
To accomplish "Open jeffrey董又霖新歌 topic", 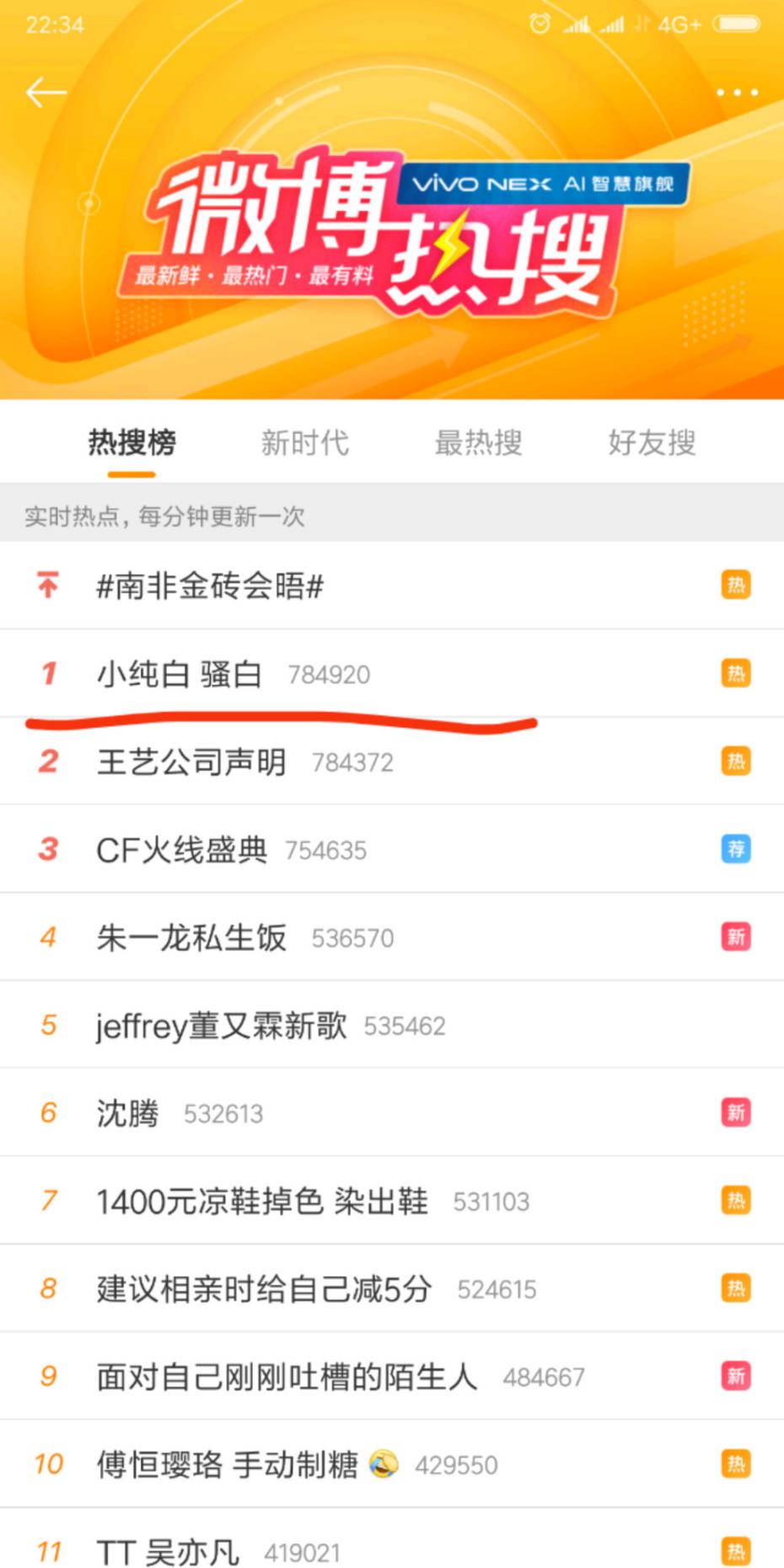I will pos(221,1026).
